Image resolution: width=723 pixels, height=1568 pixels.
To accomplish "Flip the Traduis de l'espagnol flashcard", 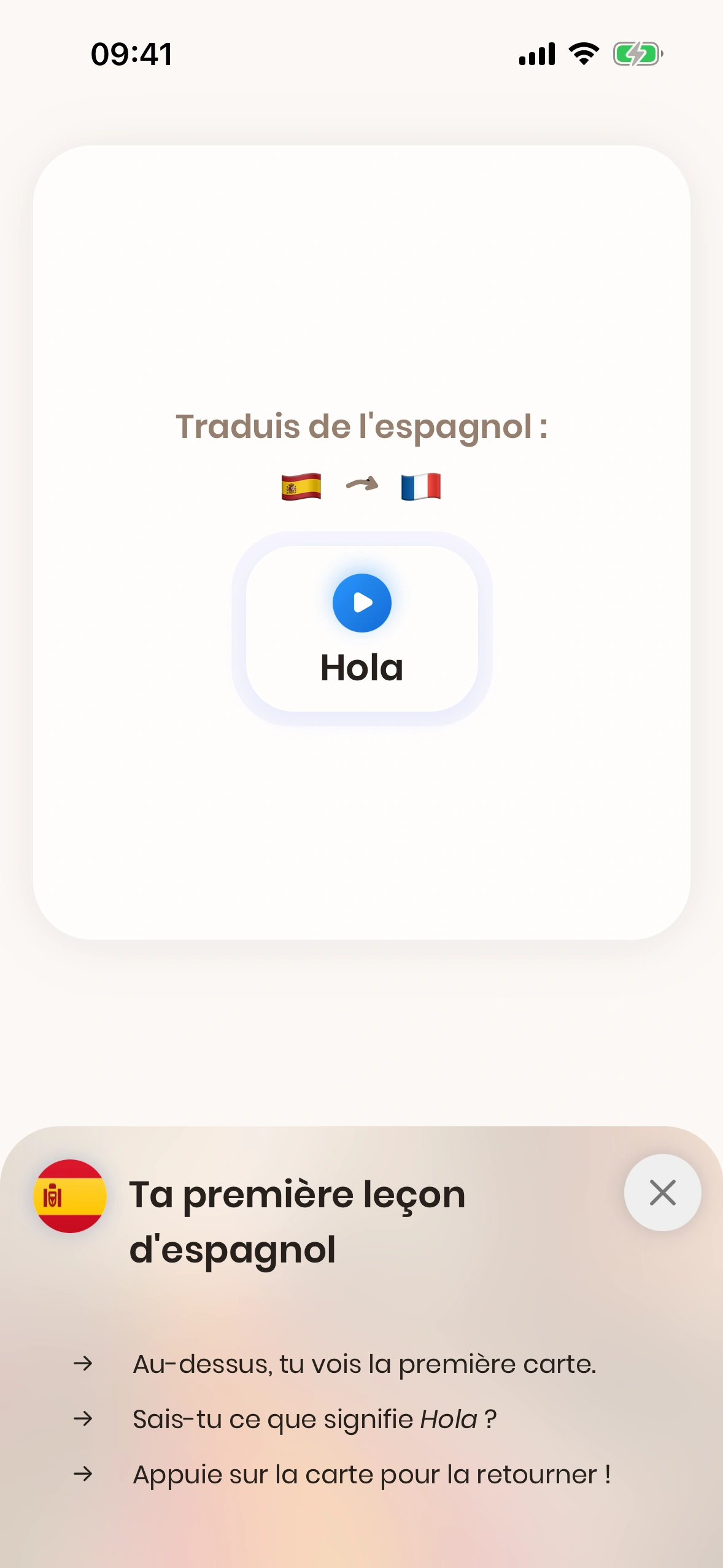I will [x=361, y=828].
